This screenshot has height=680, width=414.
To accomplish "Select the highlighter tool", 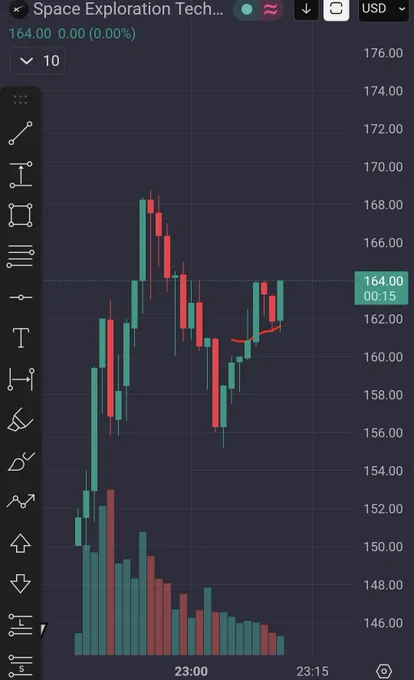I will [20, 420].
